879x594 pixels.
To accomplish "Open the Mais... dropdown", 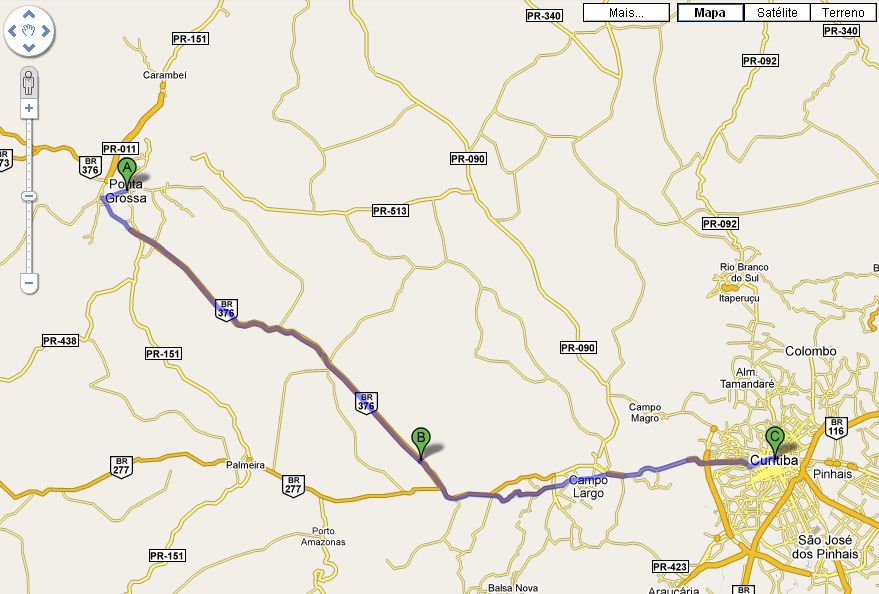I will tap(626, 13).
